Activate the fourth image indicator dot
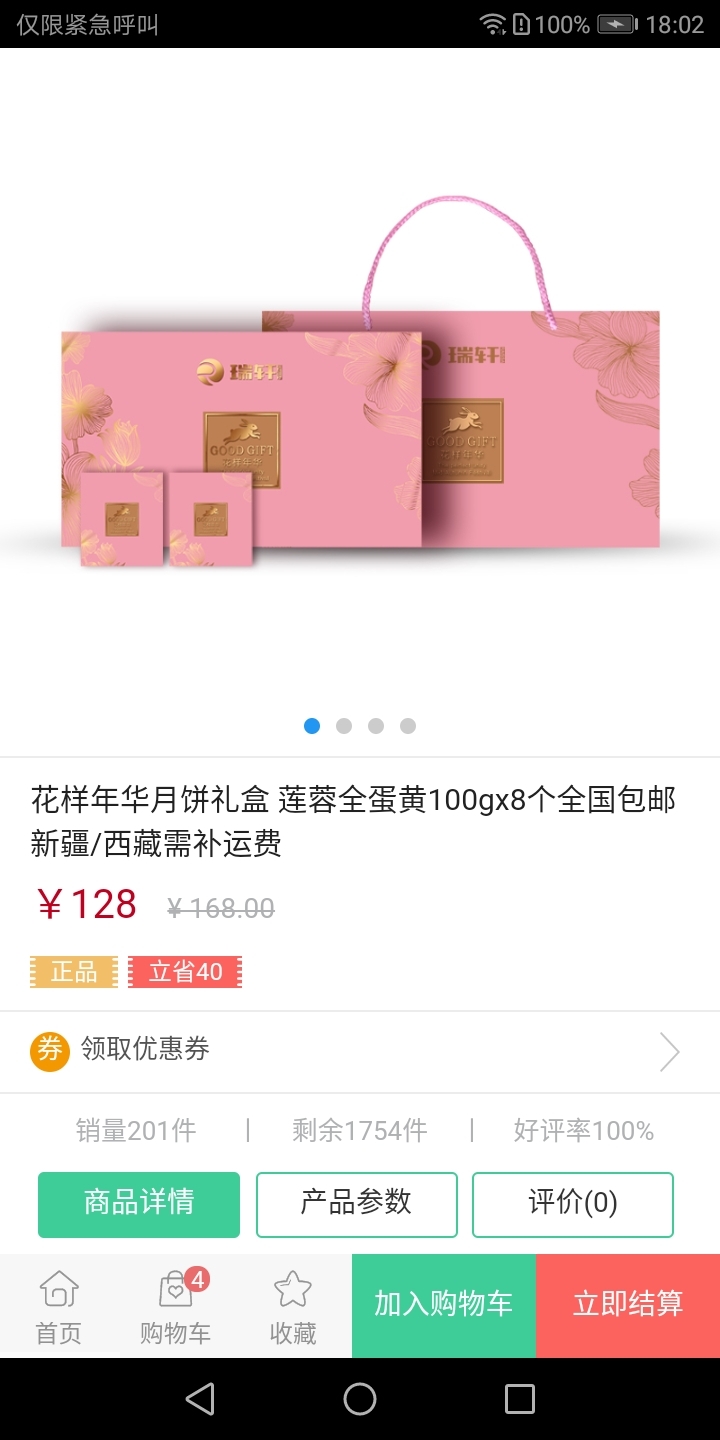The image size is (720, 1440). [408, 726]
